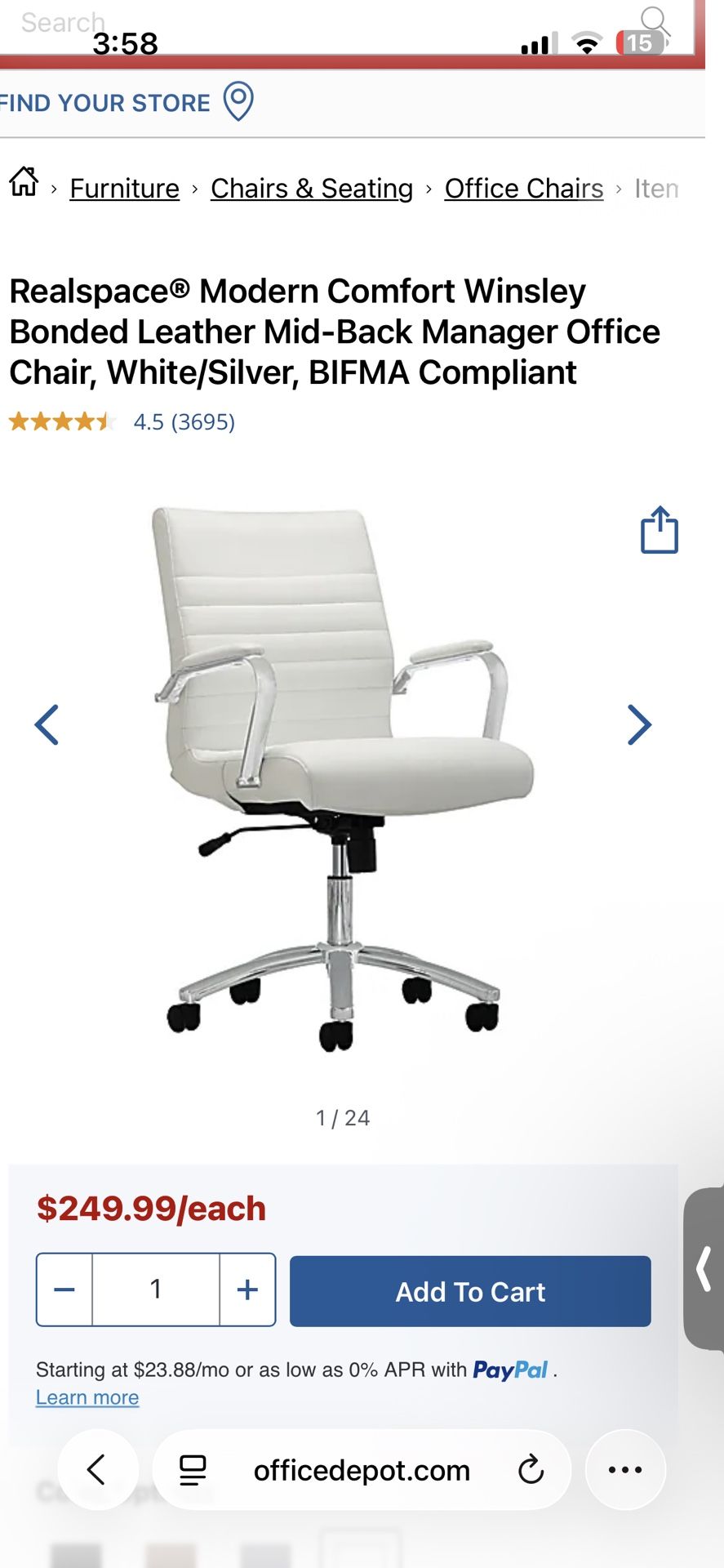
Task: Open the page settings icon in address bar
Action: (x=193, y=1470)
